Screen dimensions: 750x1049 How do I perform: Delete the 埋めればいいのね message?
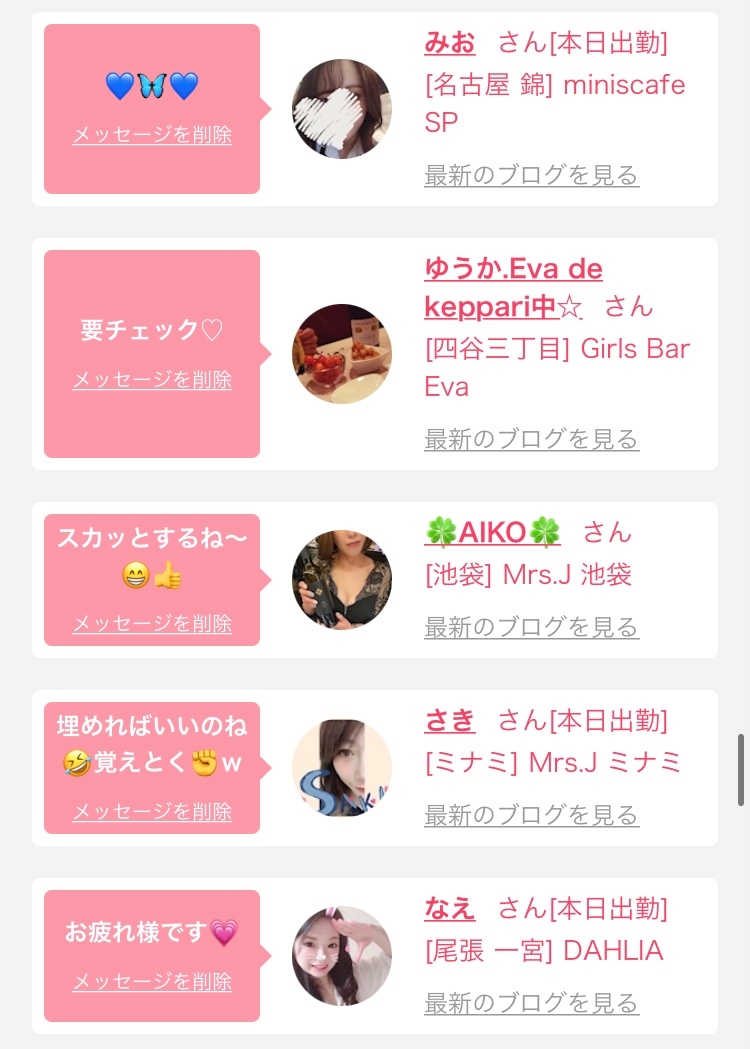152,812
